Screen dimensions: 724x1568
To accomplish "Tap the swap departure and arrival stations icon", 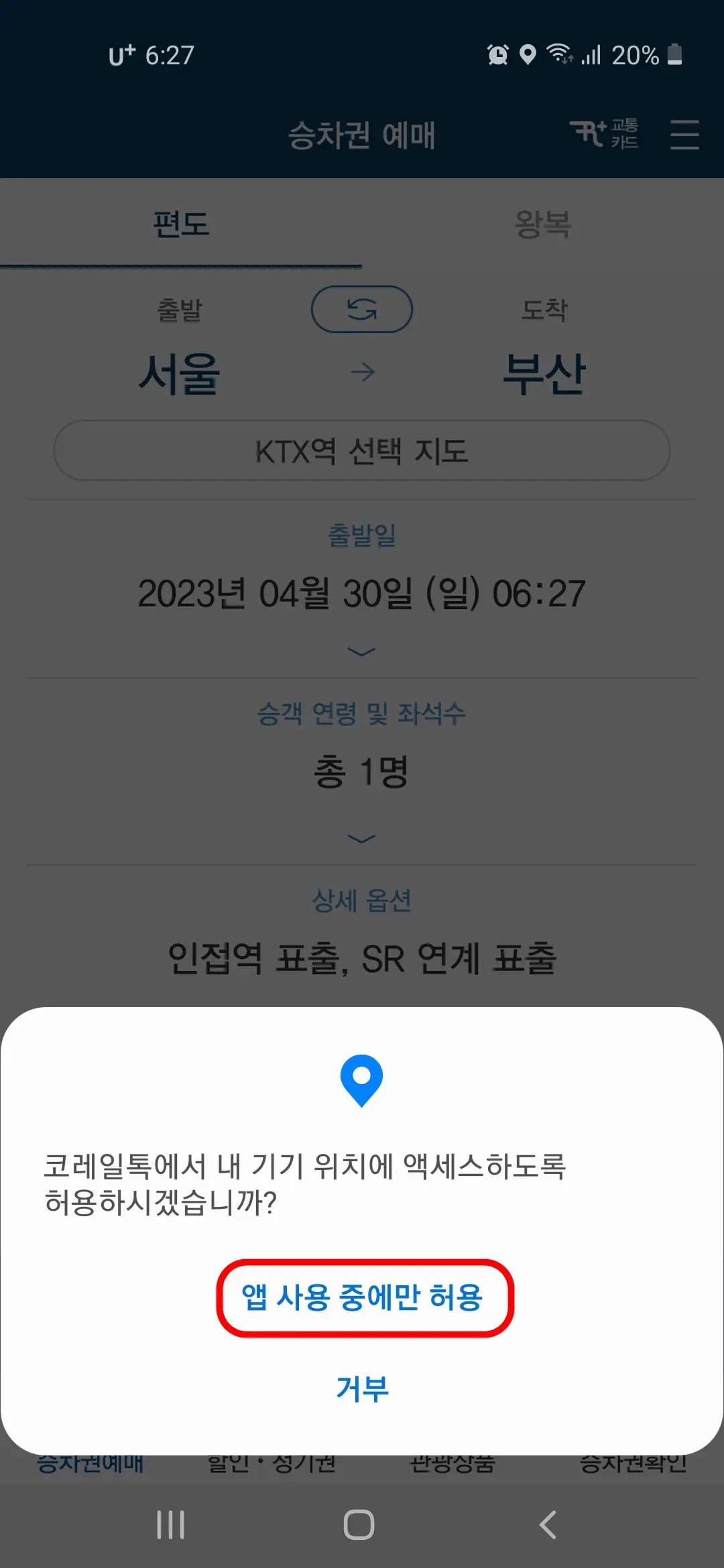I will [361, 310].
